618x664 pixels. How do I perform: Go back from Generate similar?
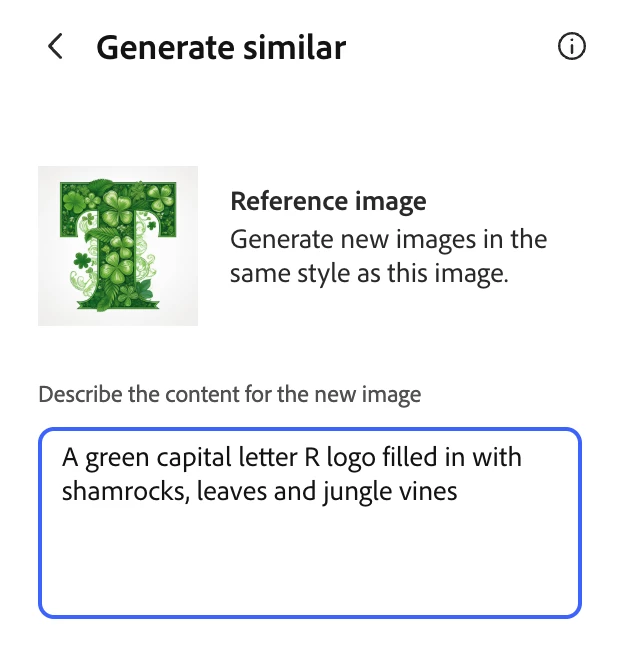pos(55,47)
